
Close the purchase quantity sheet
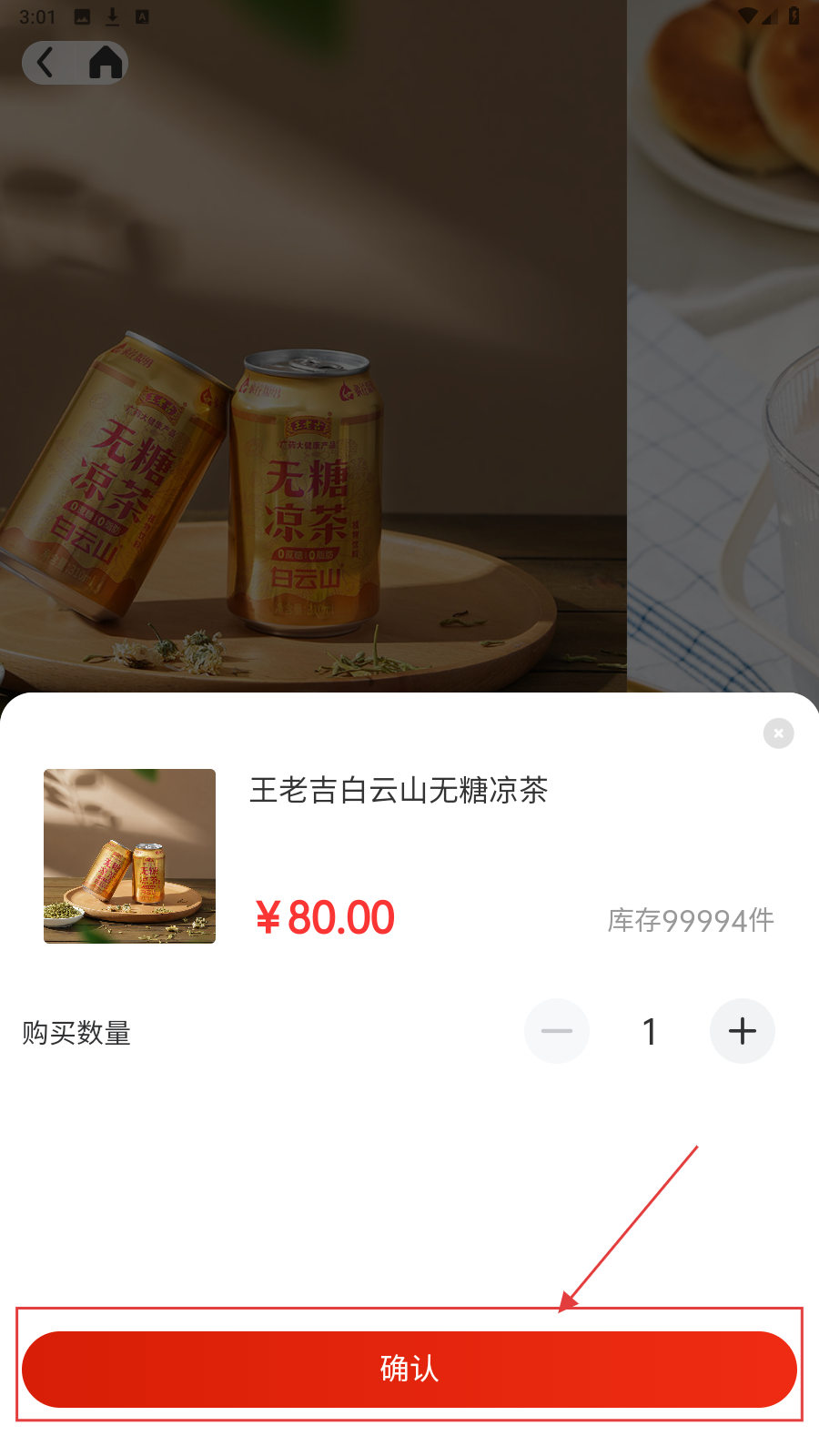(778, 733)
